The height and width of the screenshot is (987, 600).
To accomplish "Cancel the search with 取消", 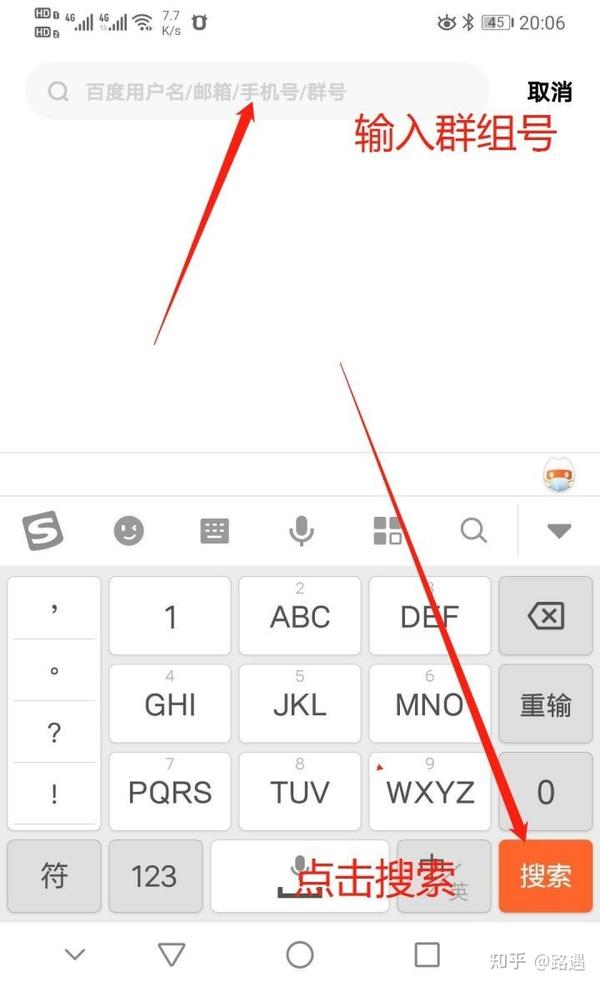I will [549, 92].
